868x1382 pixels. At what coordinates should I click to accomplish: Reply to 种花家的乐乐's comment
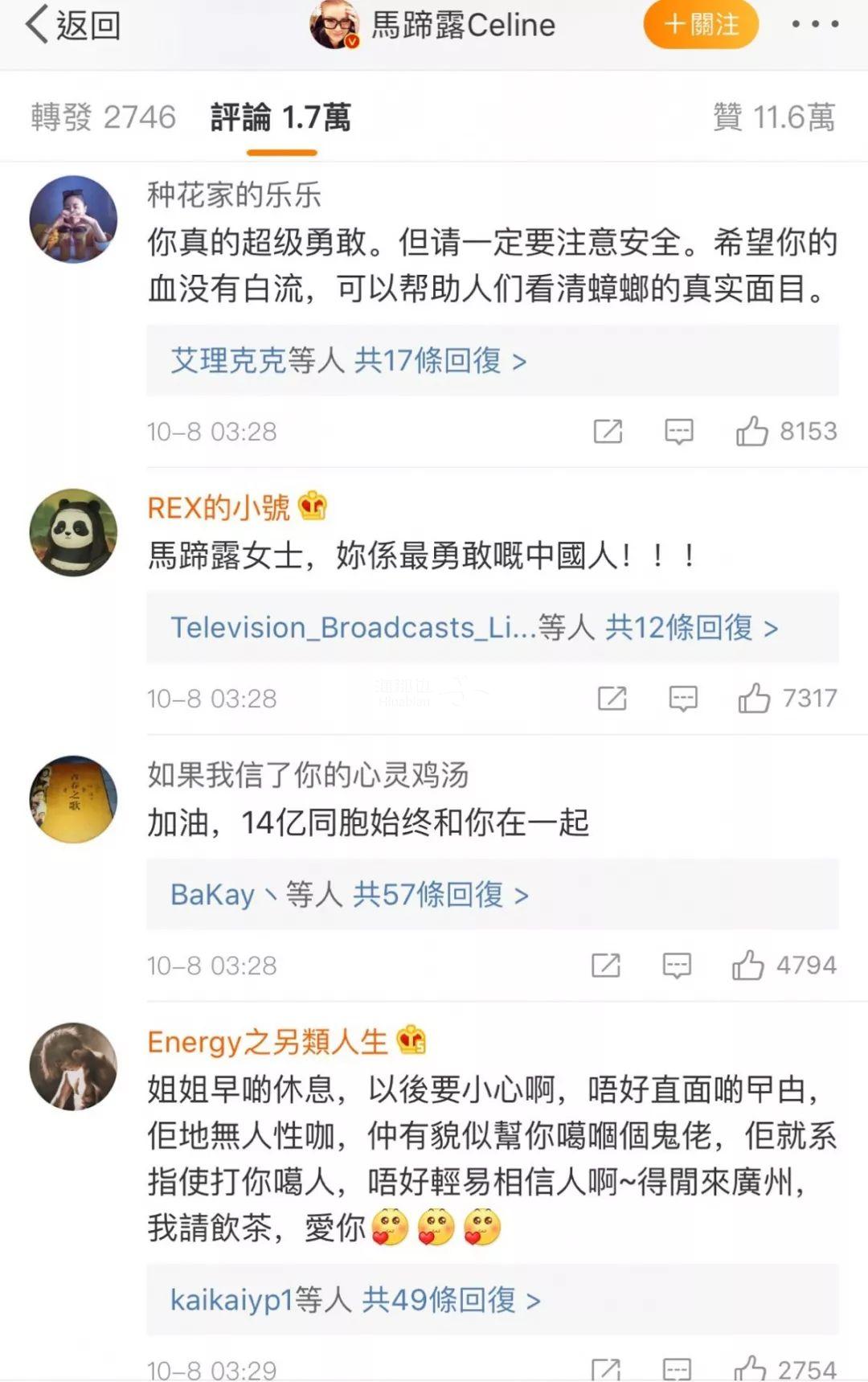coord(679,432)
